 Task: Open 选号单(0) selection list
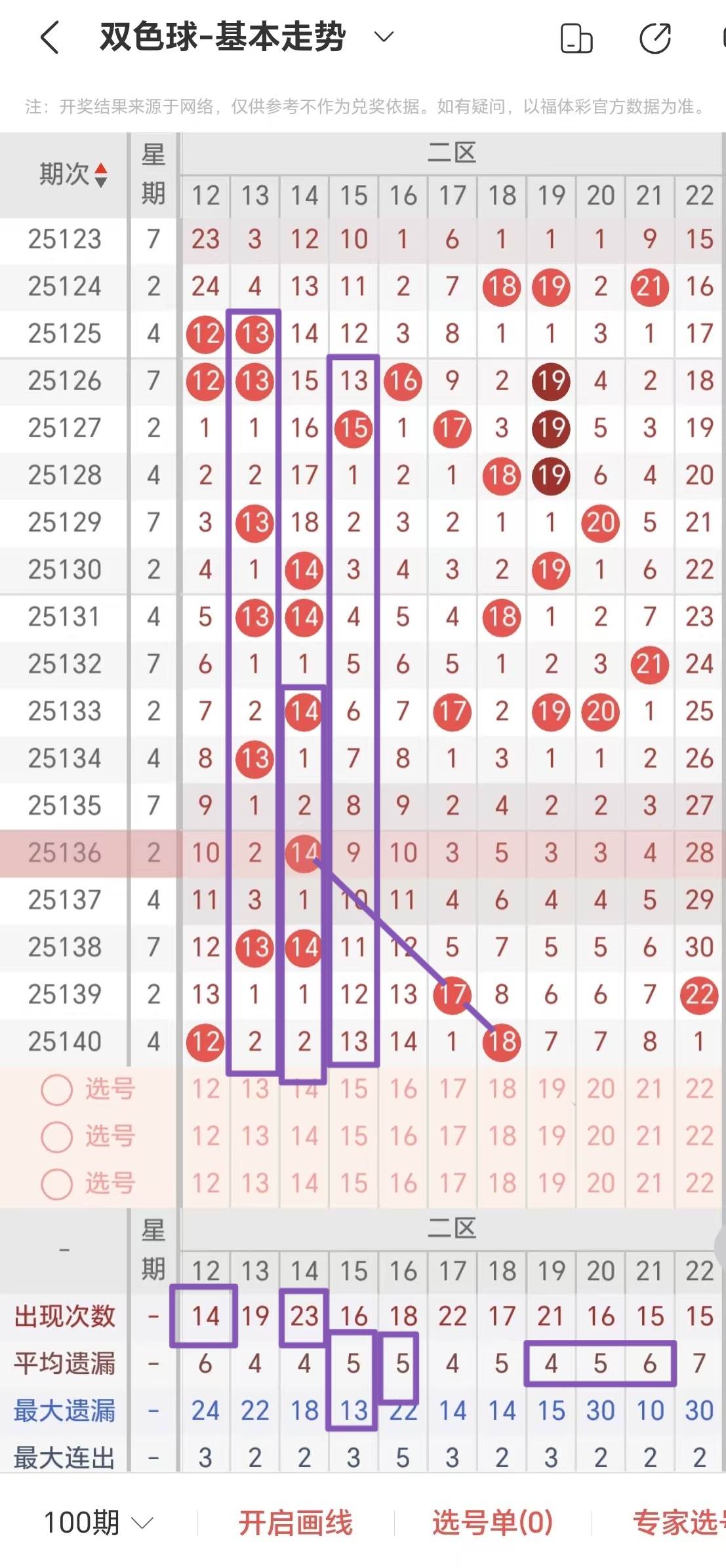tap(493, 1522)
